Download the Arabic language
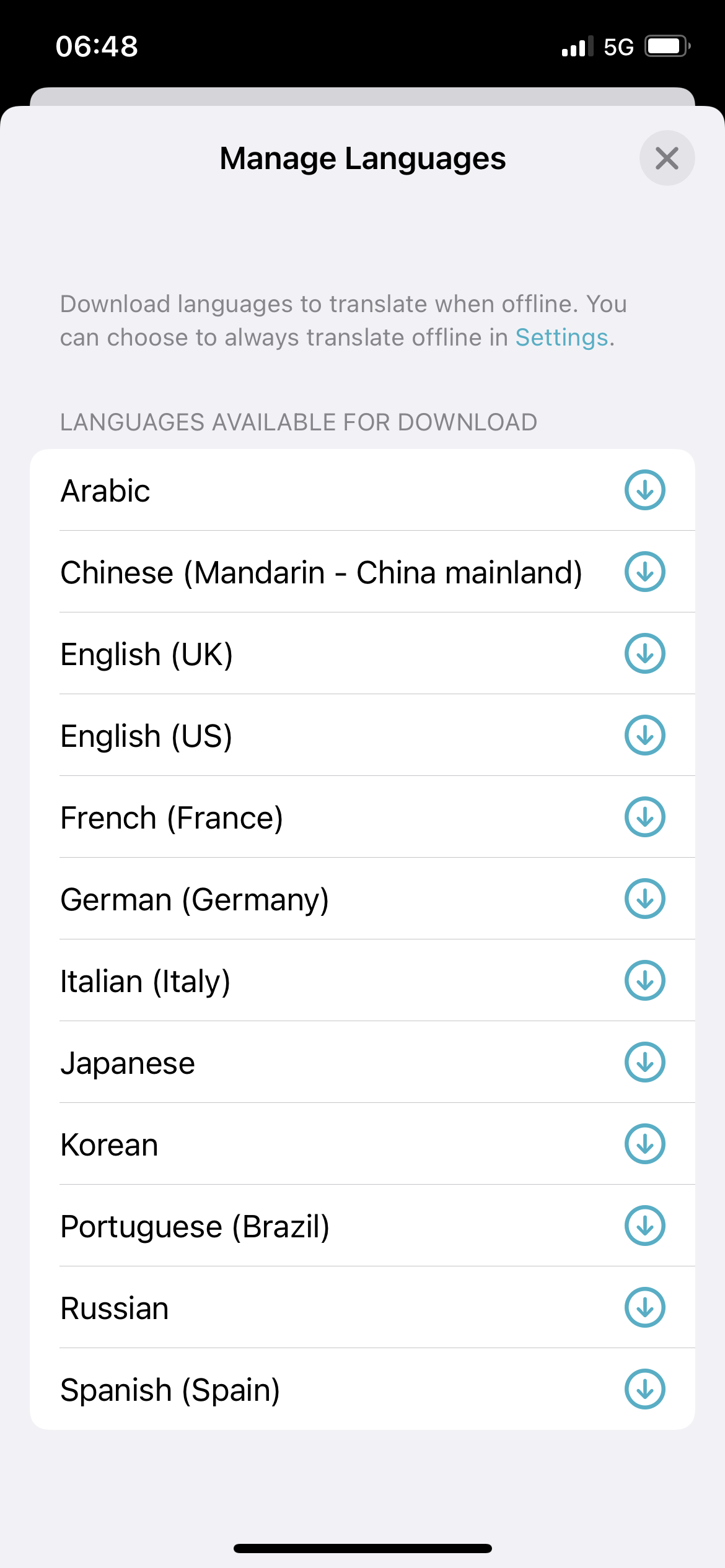725x1568 pixels. tap(644, 490)
